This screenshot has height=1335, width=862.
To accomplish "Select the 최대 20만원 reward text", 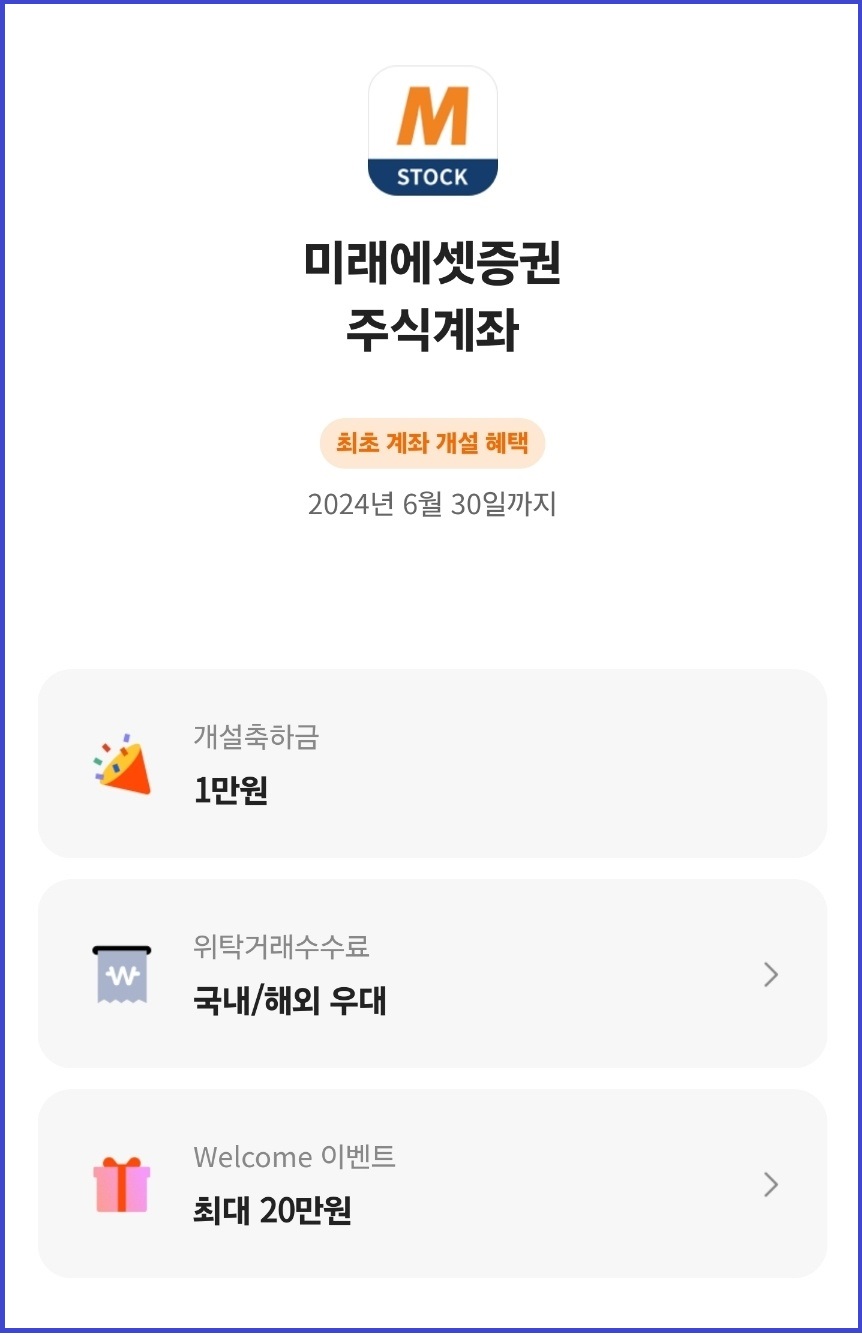I will (270, 1212).
